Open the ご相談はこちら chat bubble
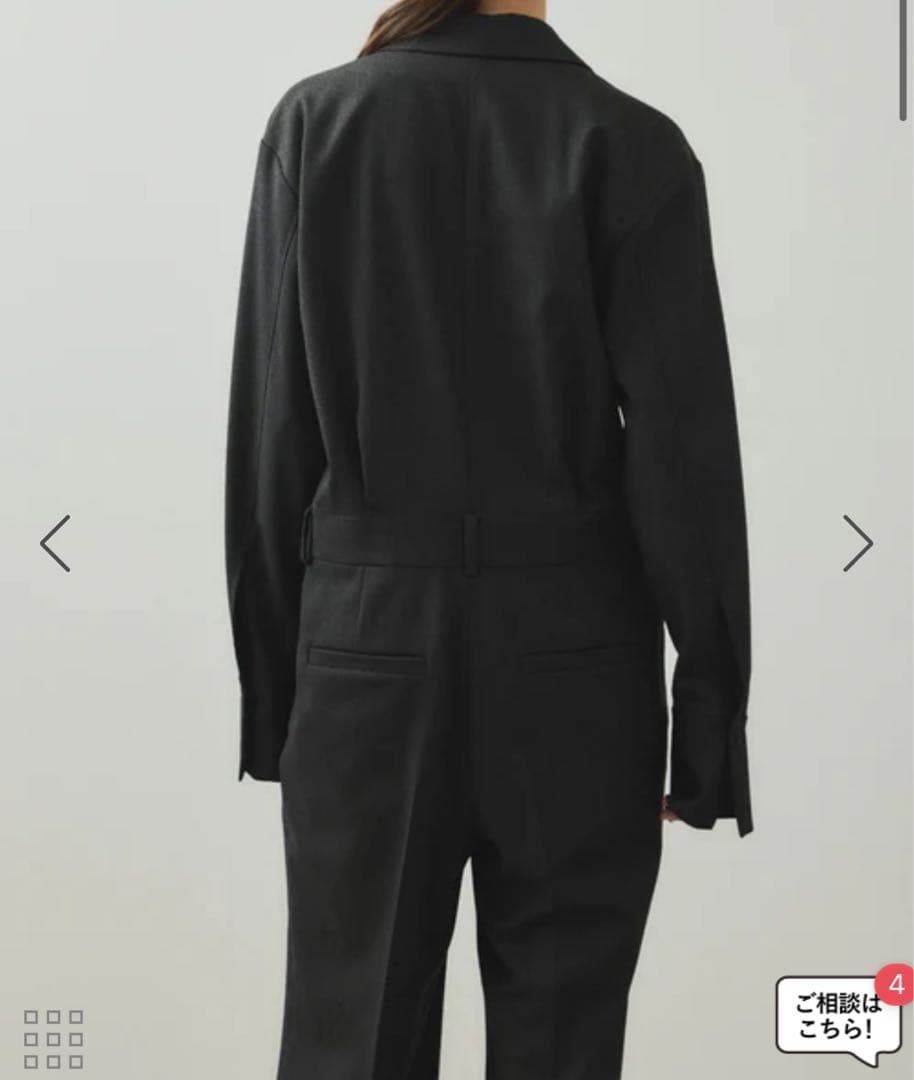This screenshot has height=1080, width=914. (837, 1015)
